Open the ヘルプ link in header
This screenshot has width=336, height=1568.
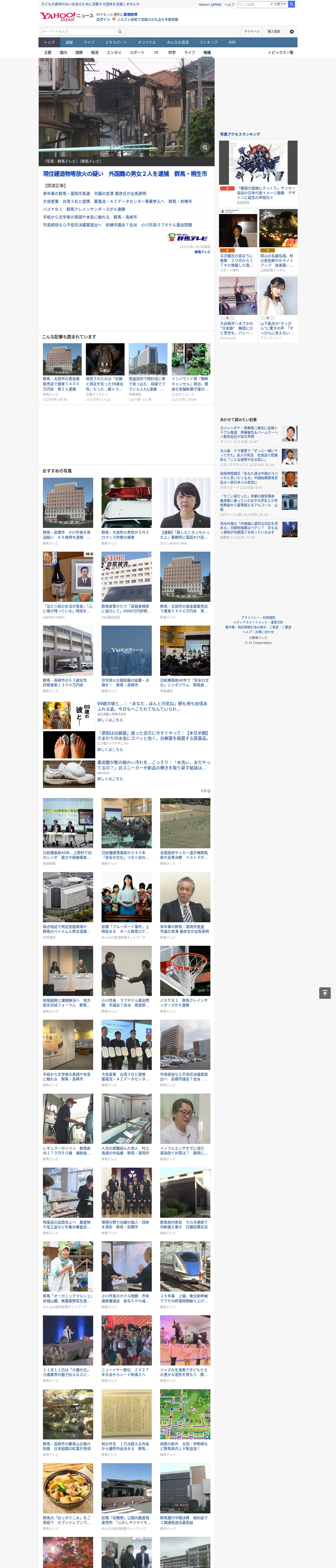[229, 4]
